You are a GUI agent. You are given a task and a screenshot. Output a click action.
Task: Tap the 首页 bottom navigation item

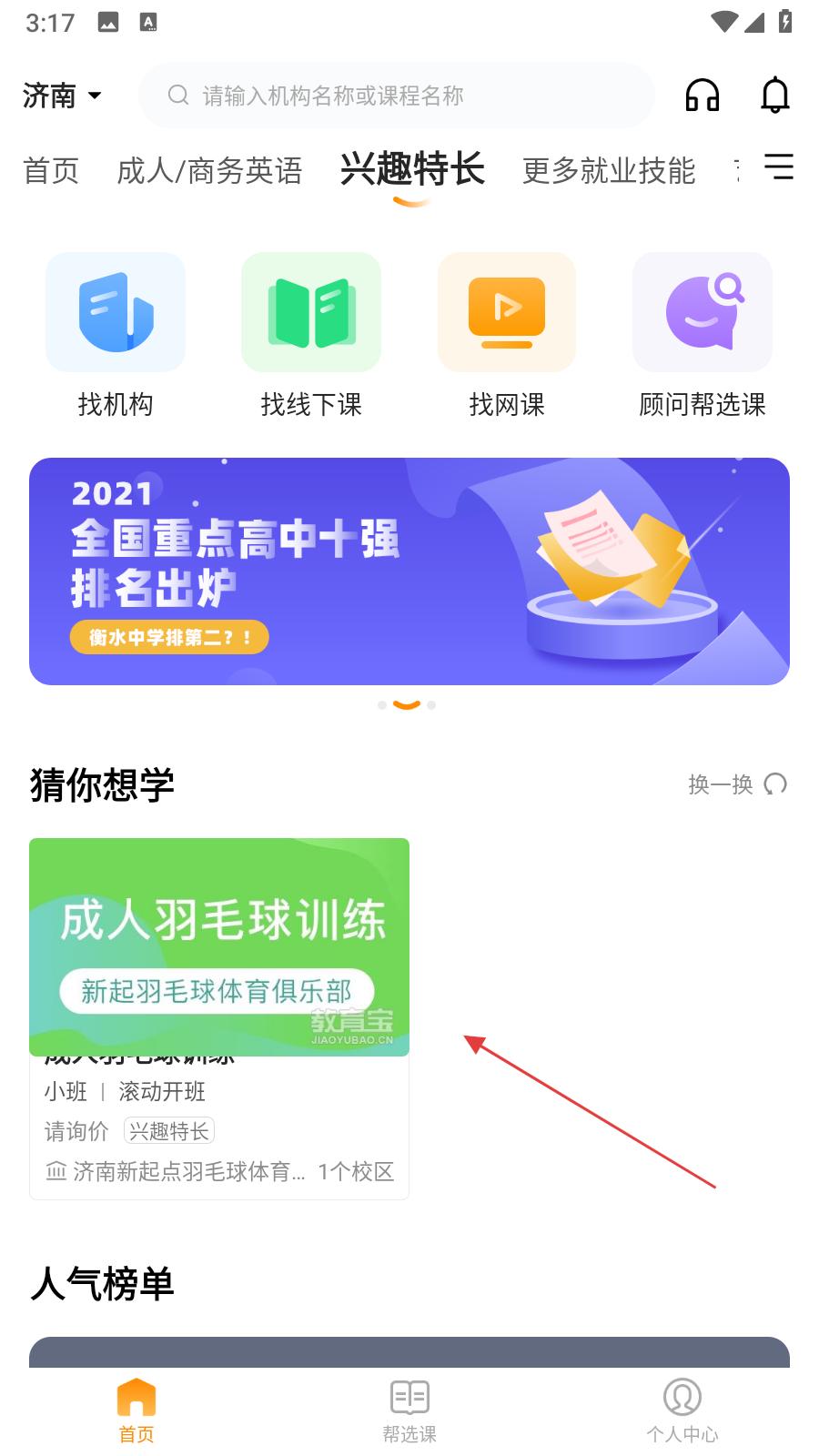(136, 1410)
